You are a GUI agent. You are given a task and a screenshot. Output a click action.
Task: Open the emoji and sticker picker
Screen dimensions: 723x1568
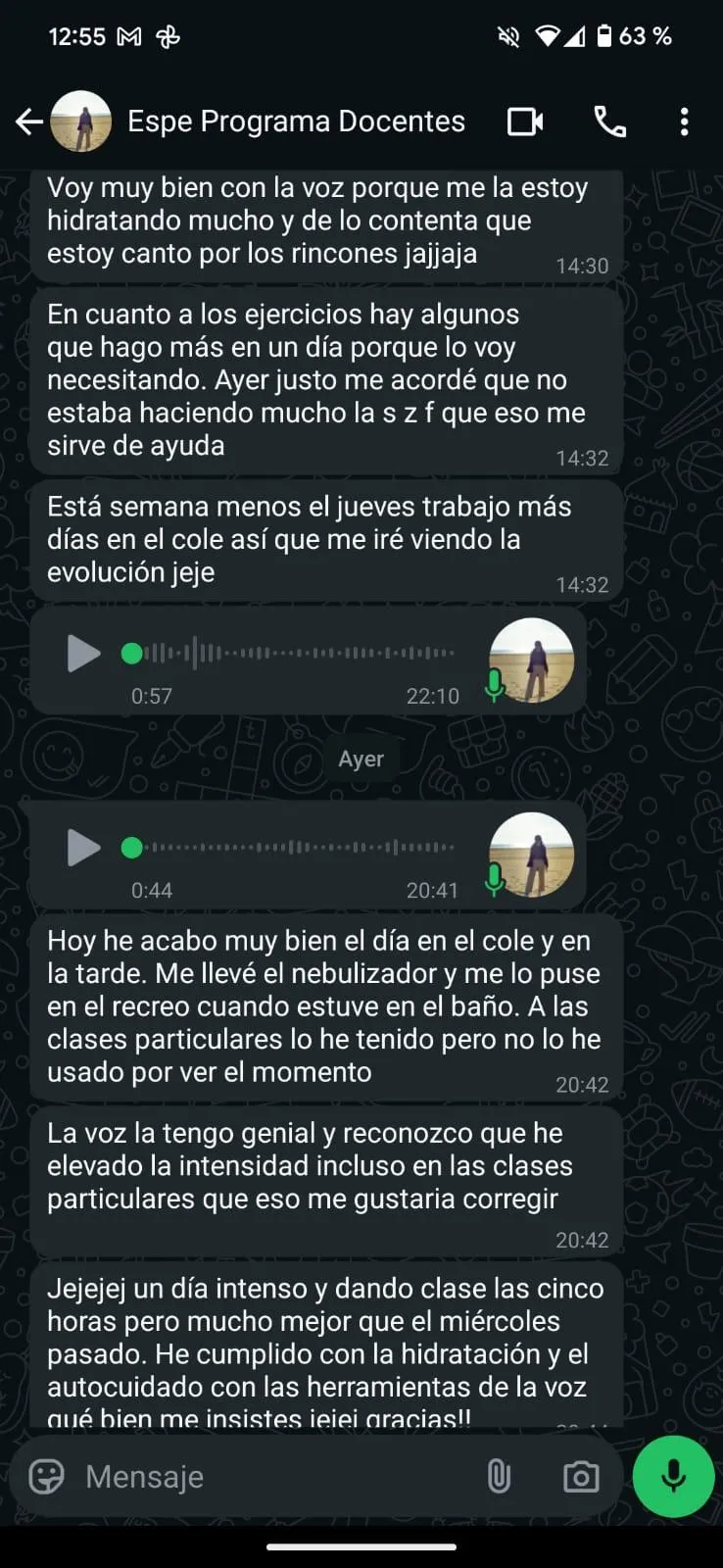pos(46,1476)
